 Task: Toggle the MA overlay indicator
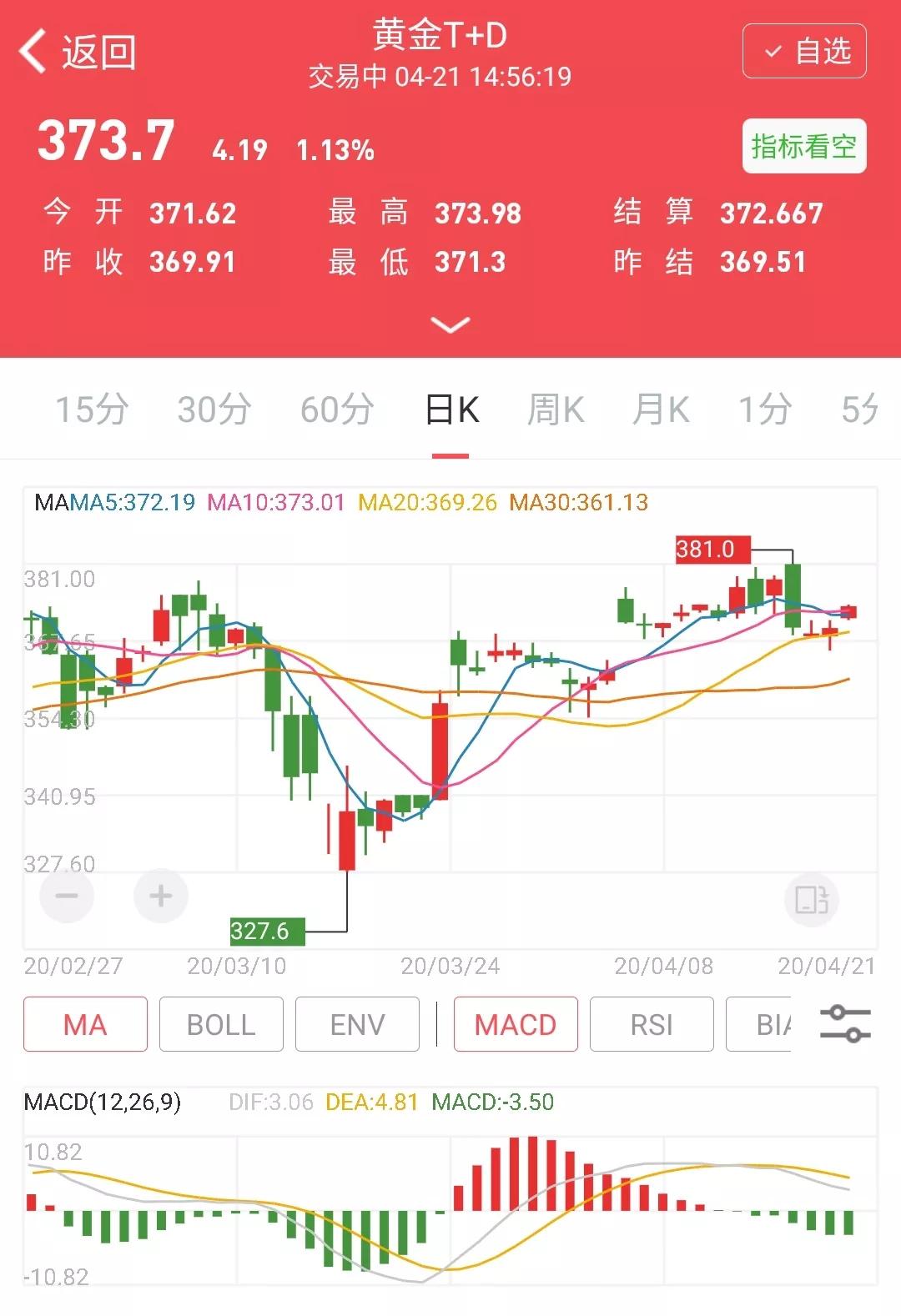pyautogui.click(x=84, y=1025)
